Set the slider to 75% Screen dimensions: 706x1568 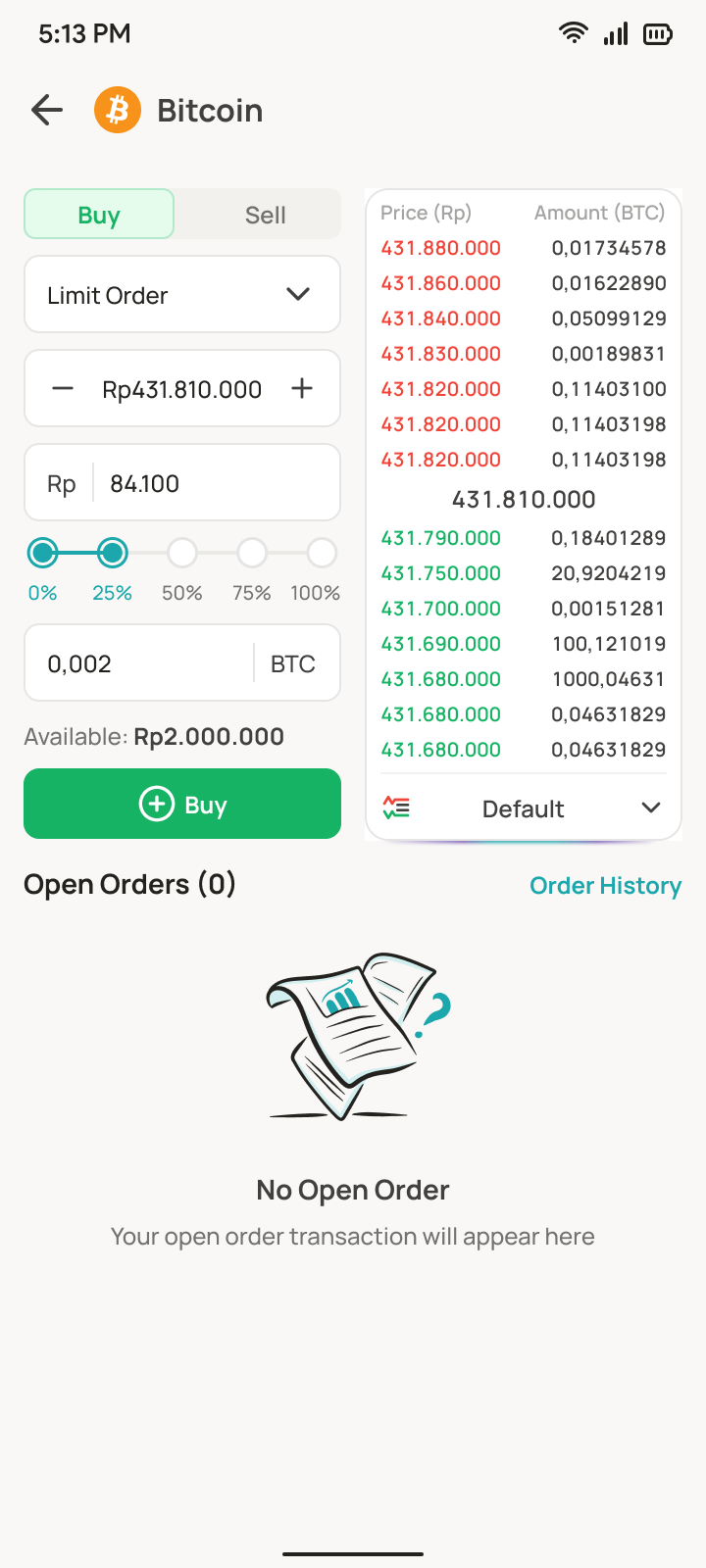(252, 554)
